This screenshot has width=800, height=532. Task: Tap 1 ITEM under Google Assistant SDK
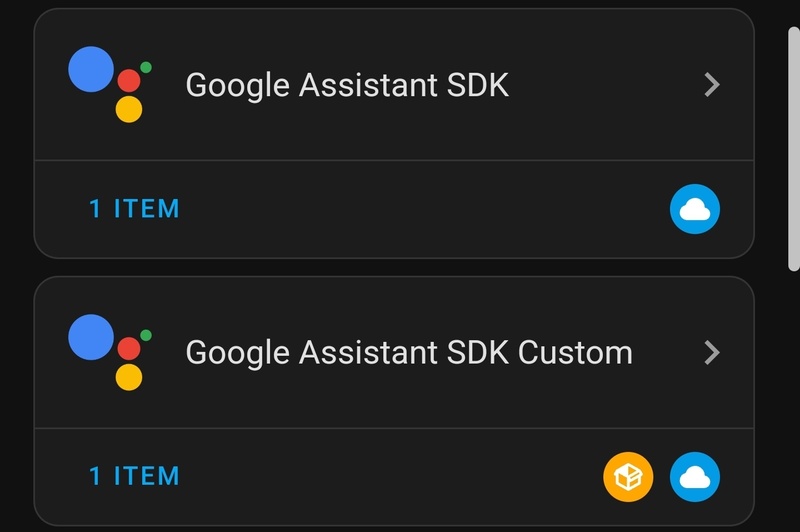pos(134,209)
